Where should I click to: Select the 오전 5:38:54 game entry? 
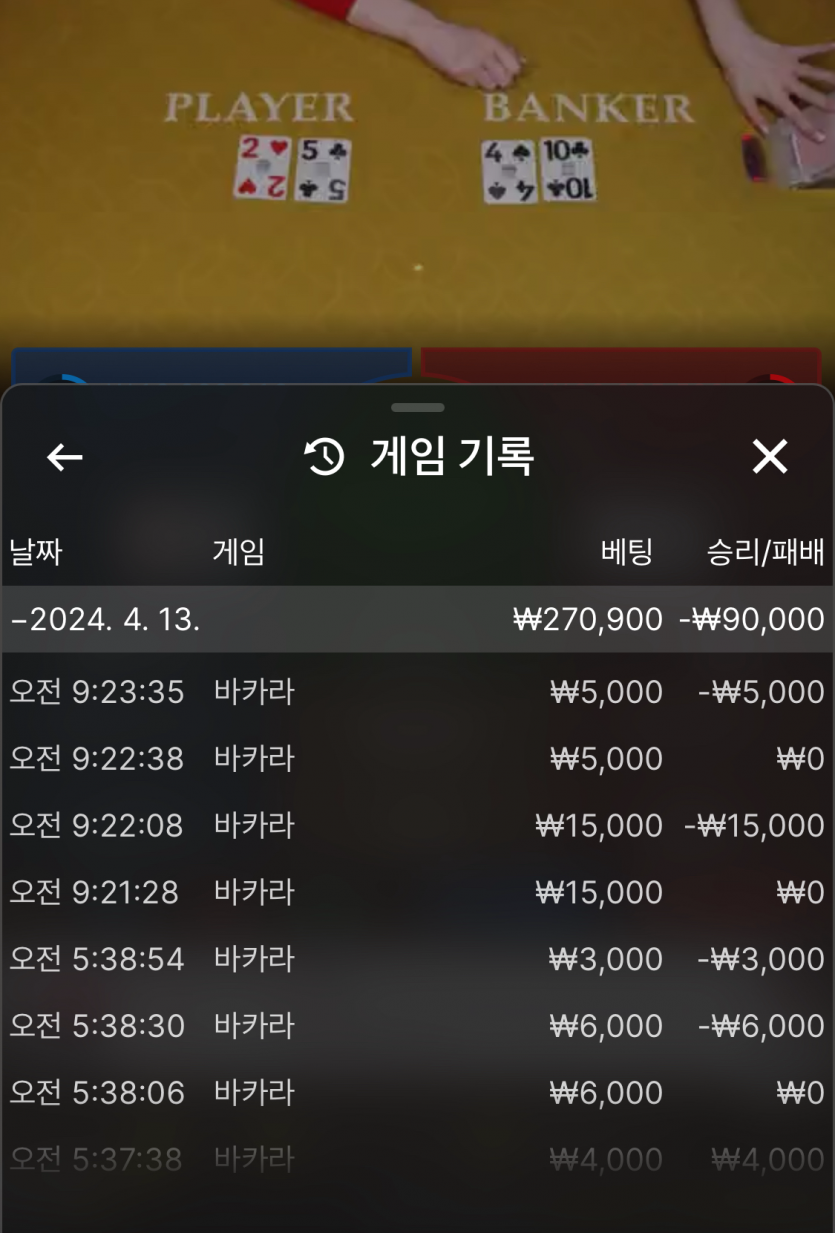tap(416, 959)
